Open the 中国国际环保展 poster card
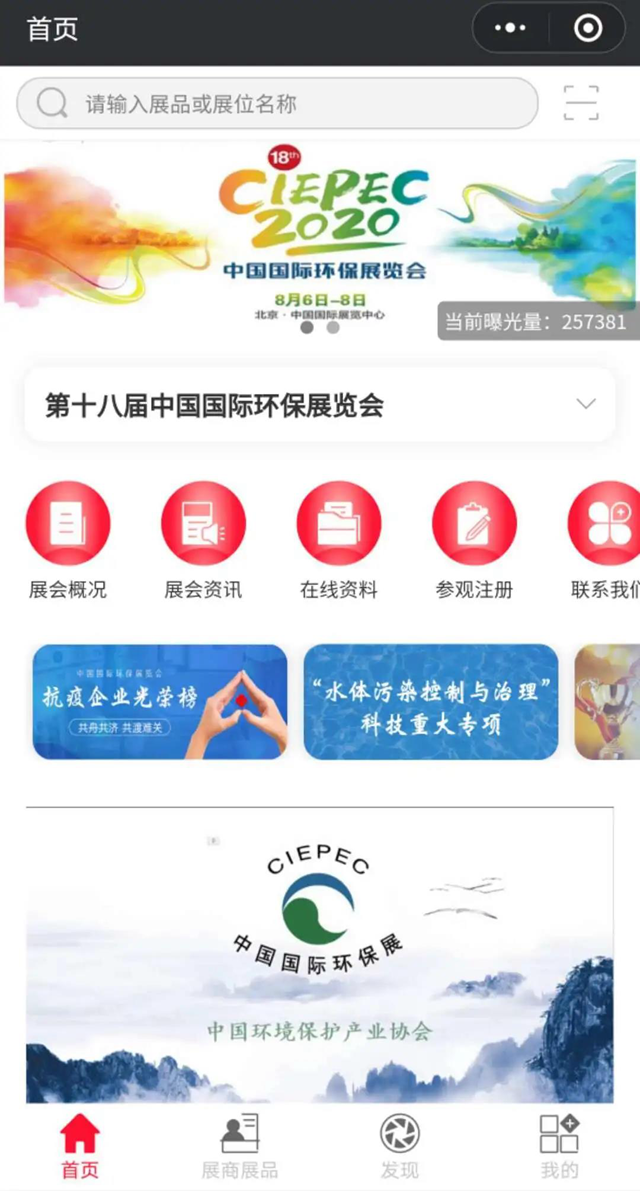The width and height of the screenshot is (640, 1191). (320, 955)
